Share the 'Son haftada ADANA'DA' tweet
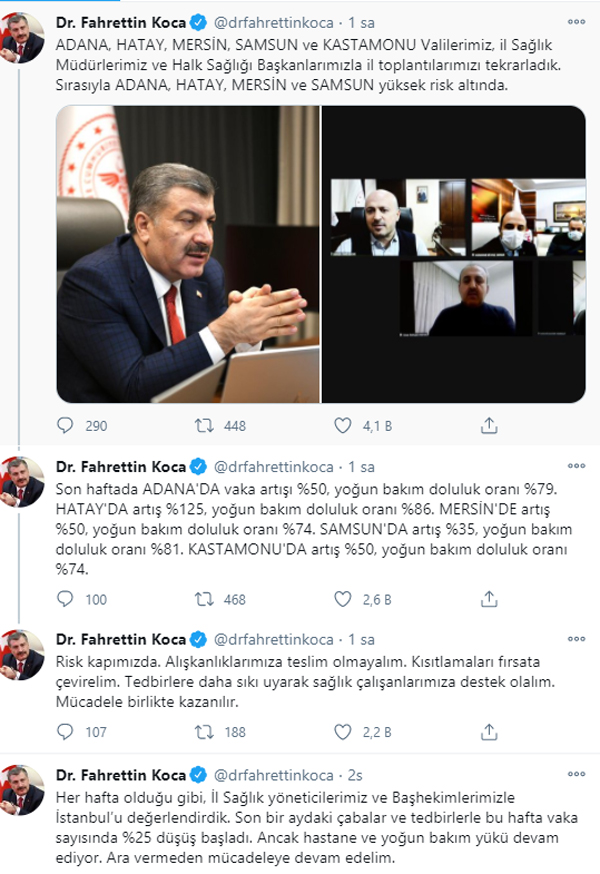 coord(489,599)
